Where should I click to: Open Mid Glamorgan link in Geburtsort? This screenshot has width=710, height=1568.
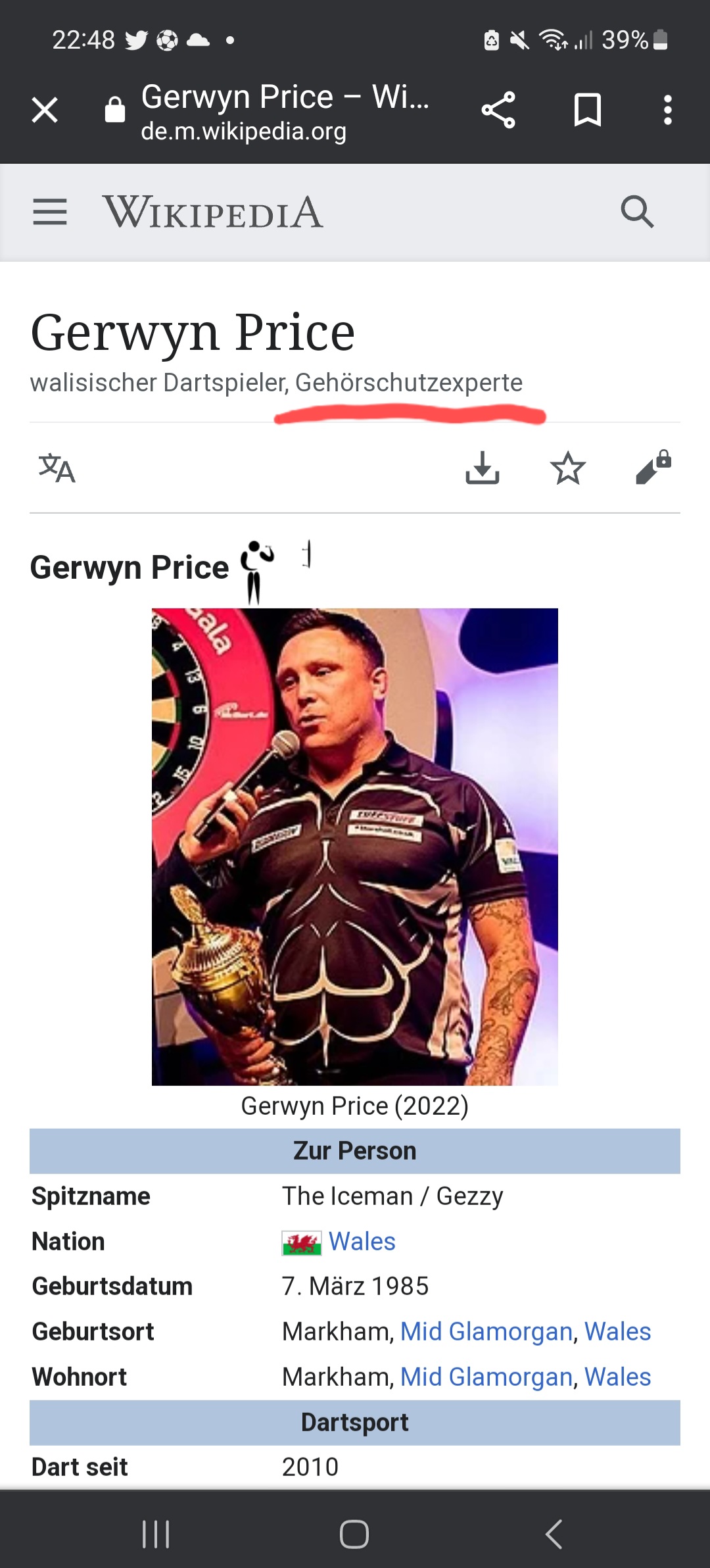(x=486, y=1332)
